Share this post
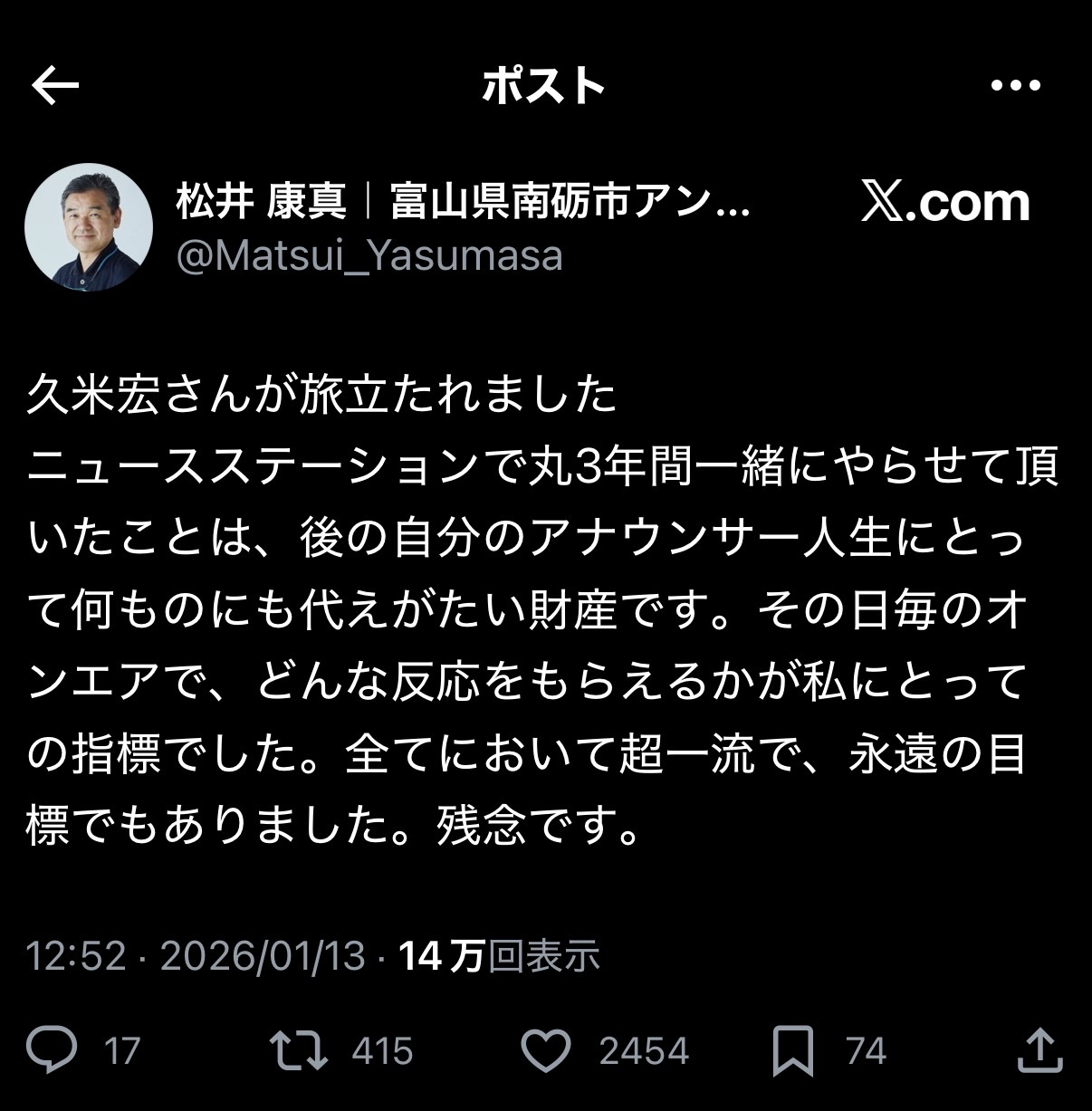The width and height of the screenshot is (1092, 1111). 1039,1050
